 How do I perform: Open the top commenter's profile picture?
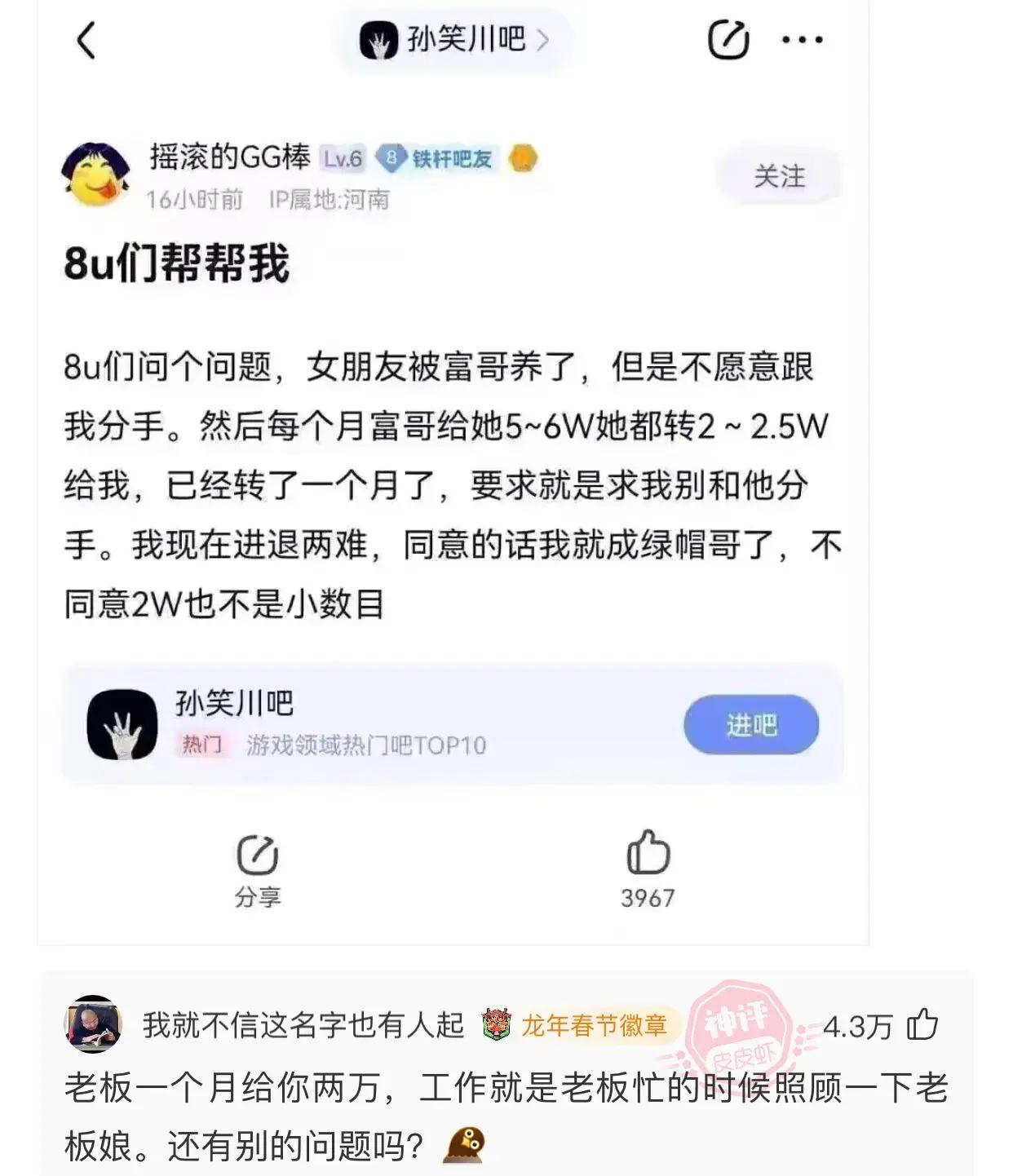pyautogui.click(x=93, y=1024)
